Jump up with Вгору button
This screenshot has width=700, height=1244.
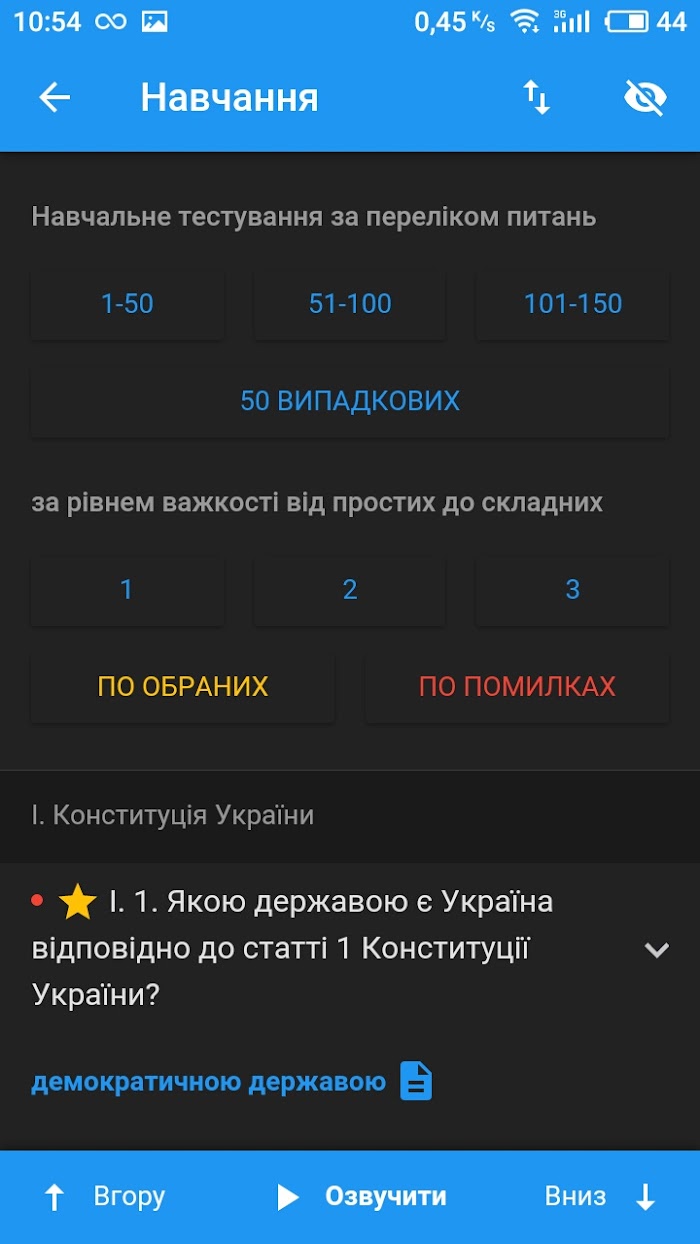coord(105,1197)
